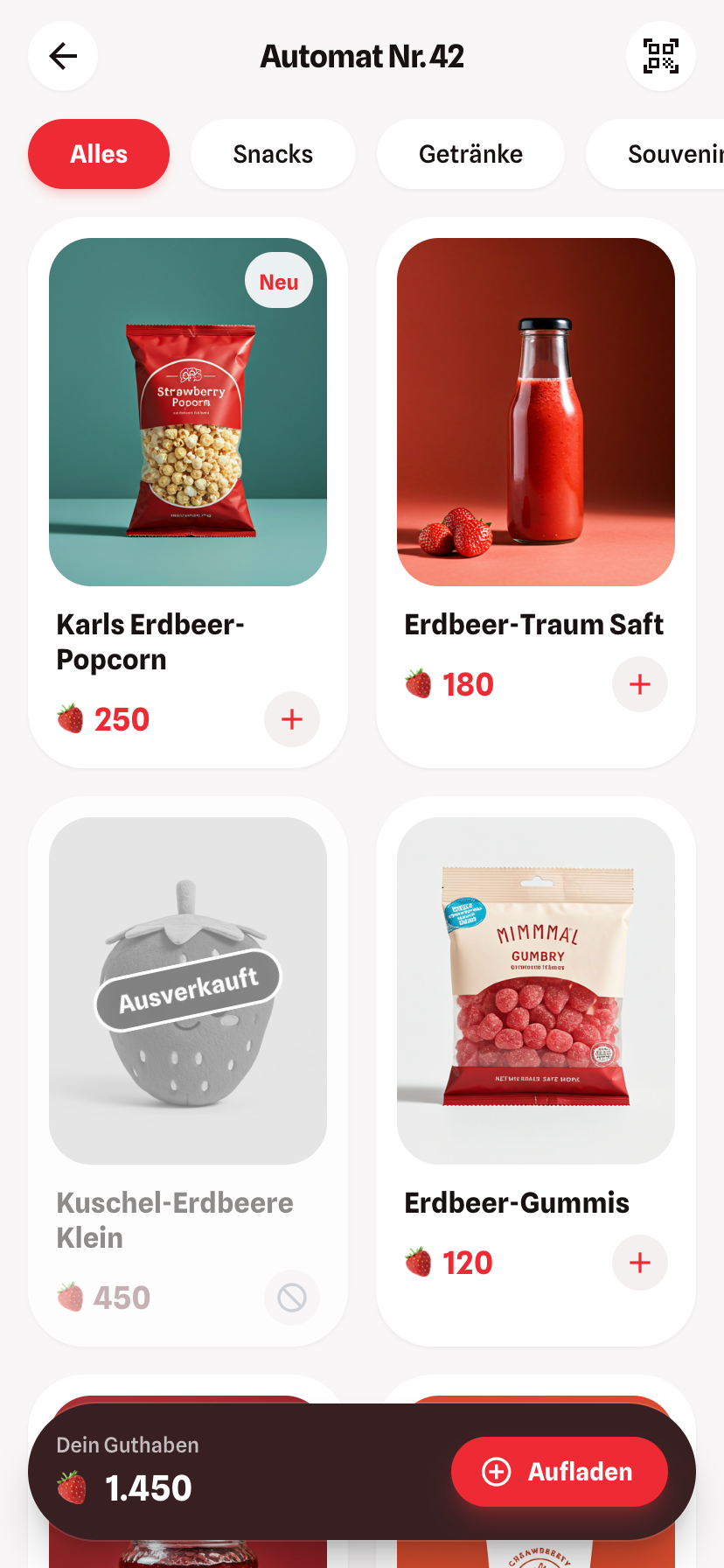Tap the strawberry icon next to your Guthaben balance
Viewport: 724px width, 1568px height.
click(x=71, y=1487)
